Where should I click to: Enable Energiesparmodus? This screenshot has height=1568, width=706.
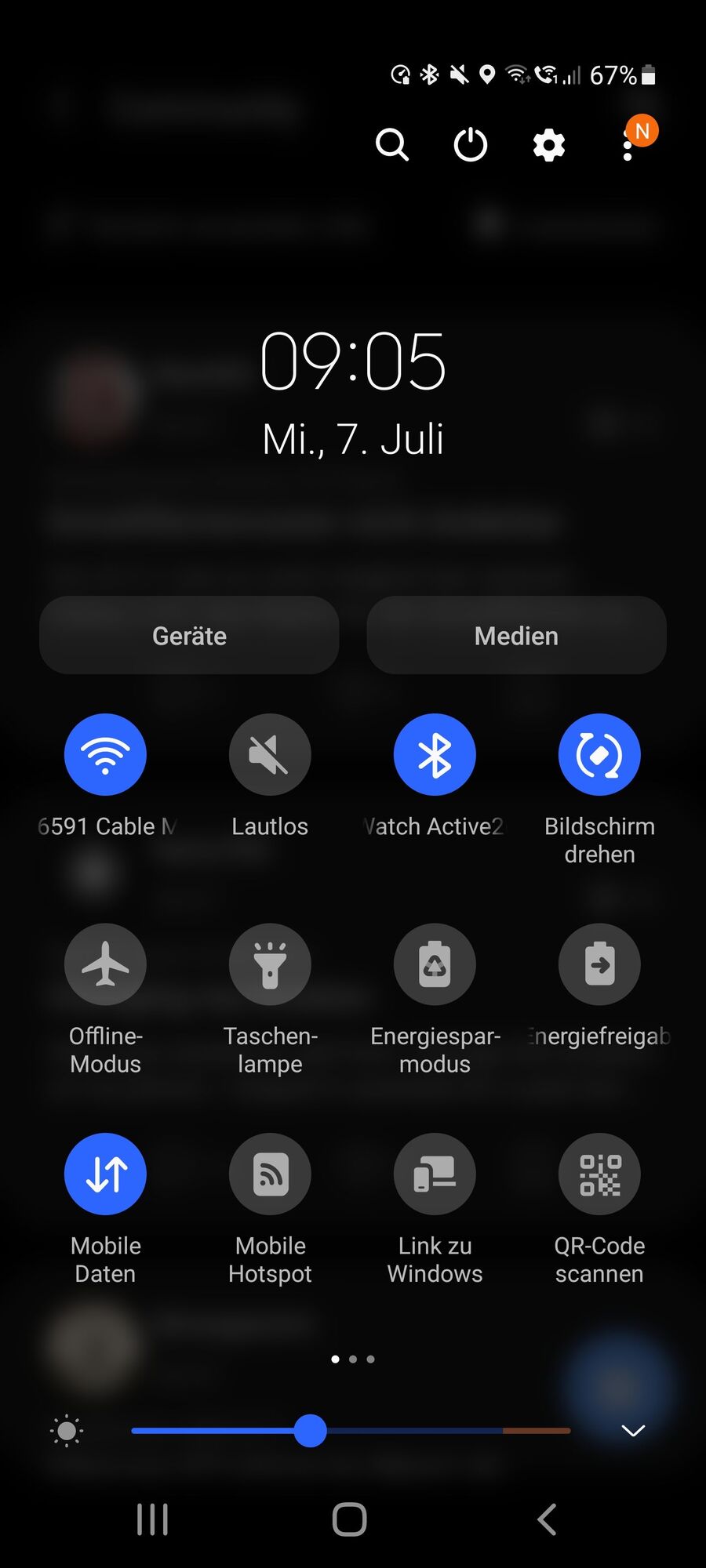[x=435, y=964]
